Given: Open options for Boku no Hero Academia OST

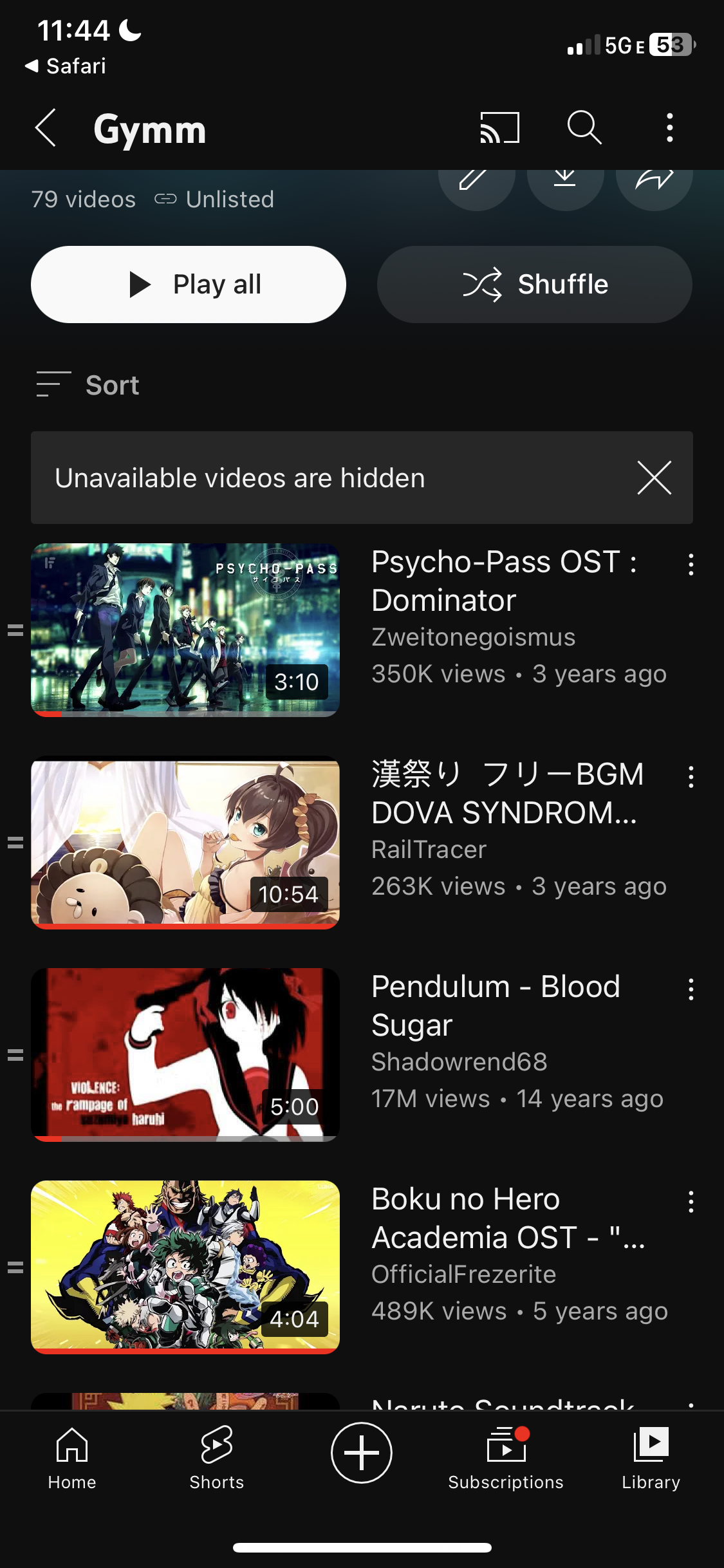Looking at the screenshot, I should (x=691, y=1202).
